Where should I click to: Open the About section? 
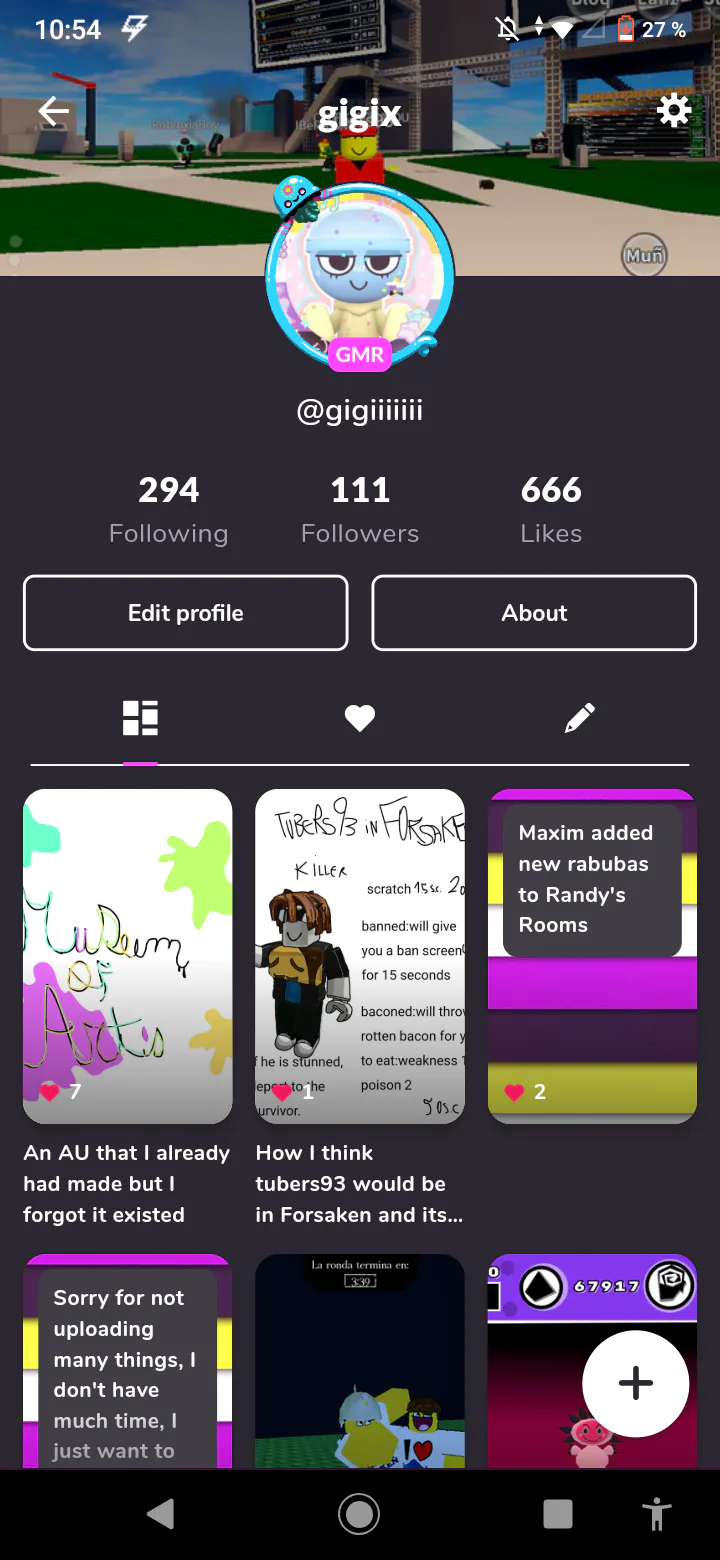pyautogui.click(x=534, y=613)
